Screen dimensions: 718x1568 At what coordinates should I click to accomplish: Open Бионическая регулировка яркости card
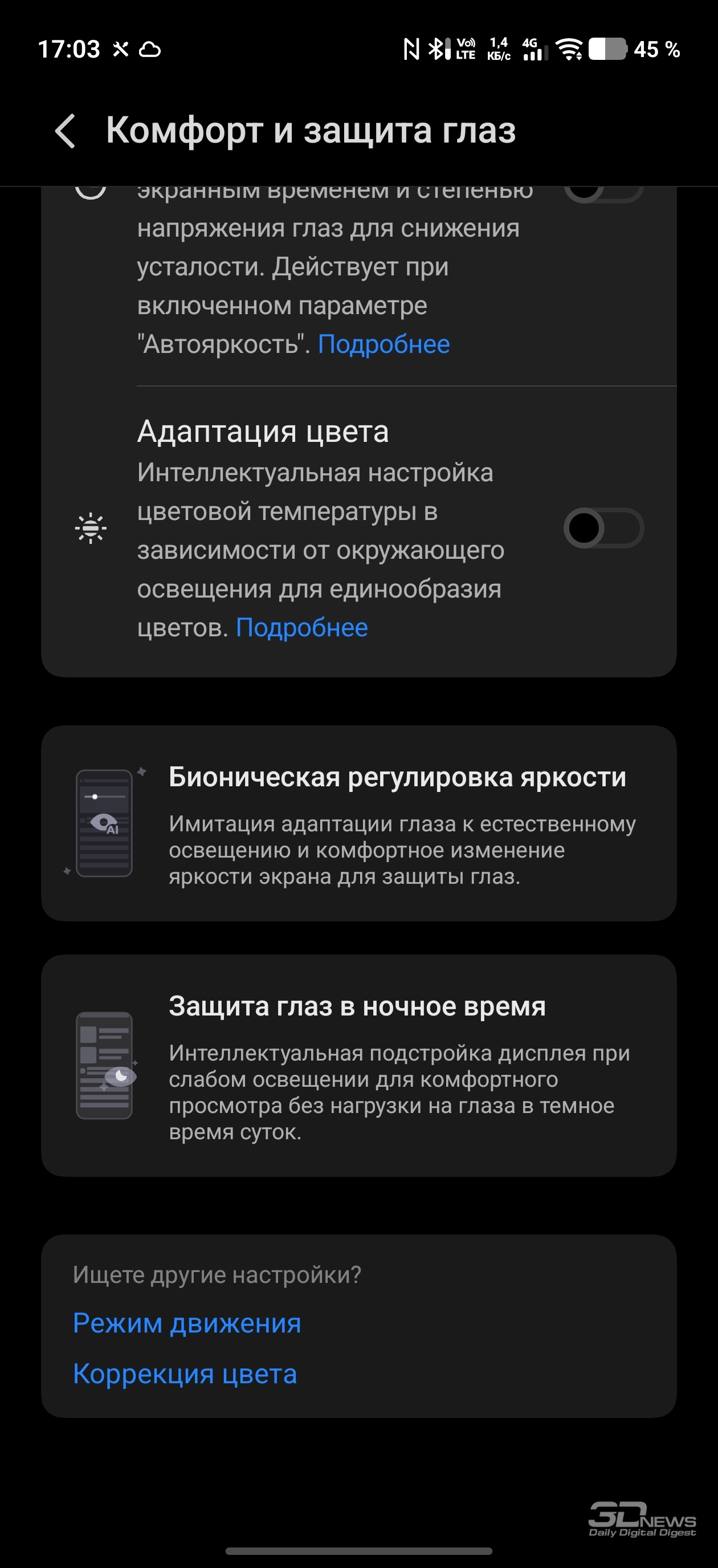click(x=358, y=823)
